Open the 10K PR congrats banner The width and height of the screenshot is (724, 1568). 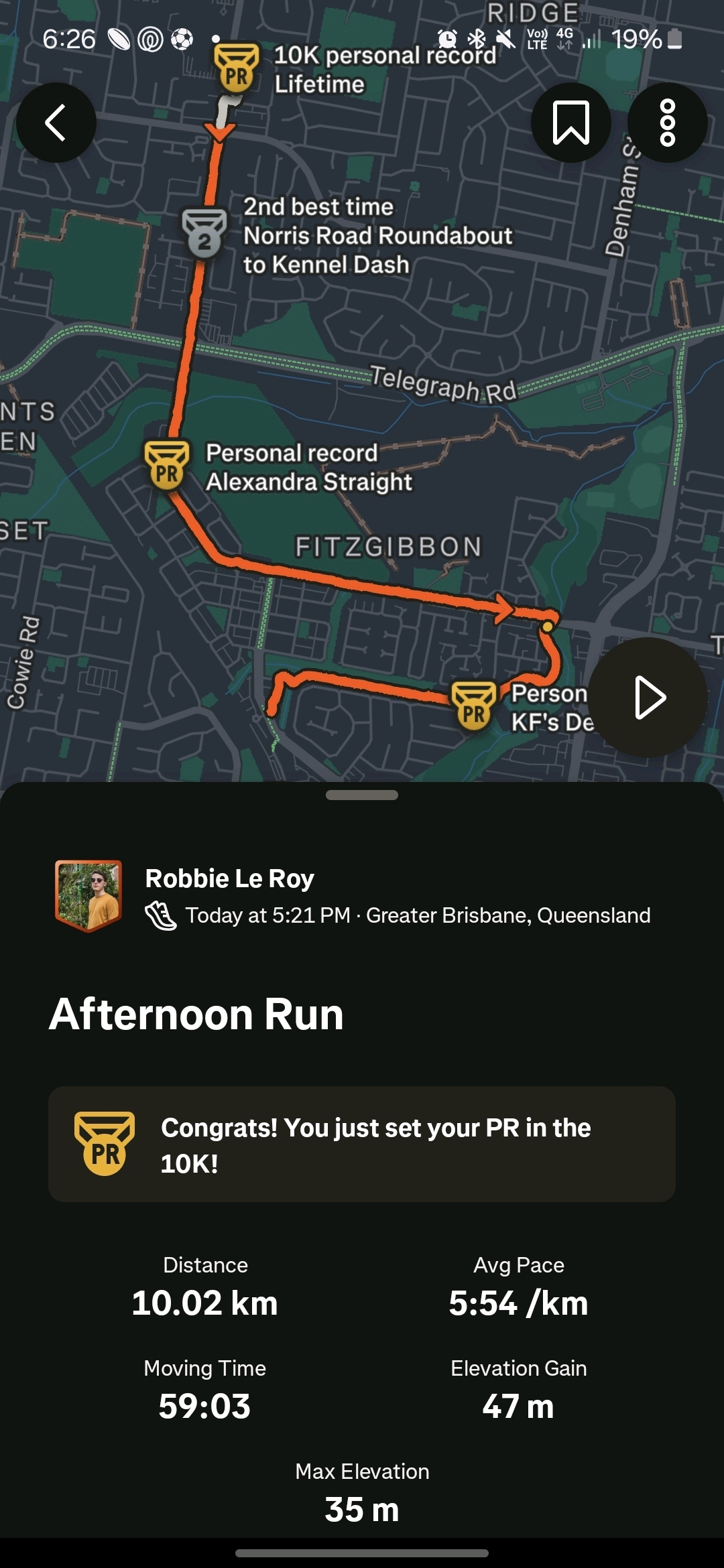362,1145
